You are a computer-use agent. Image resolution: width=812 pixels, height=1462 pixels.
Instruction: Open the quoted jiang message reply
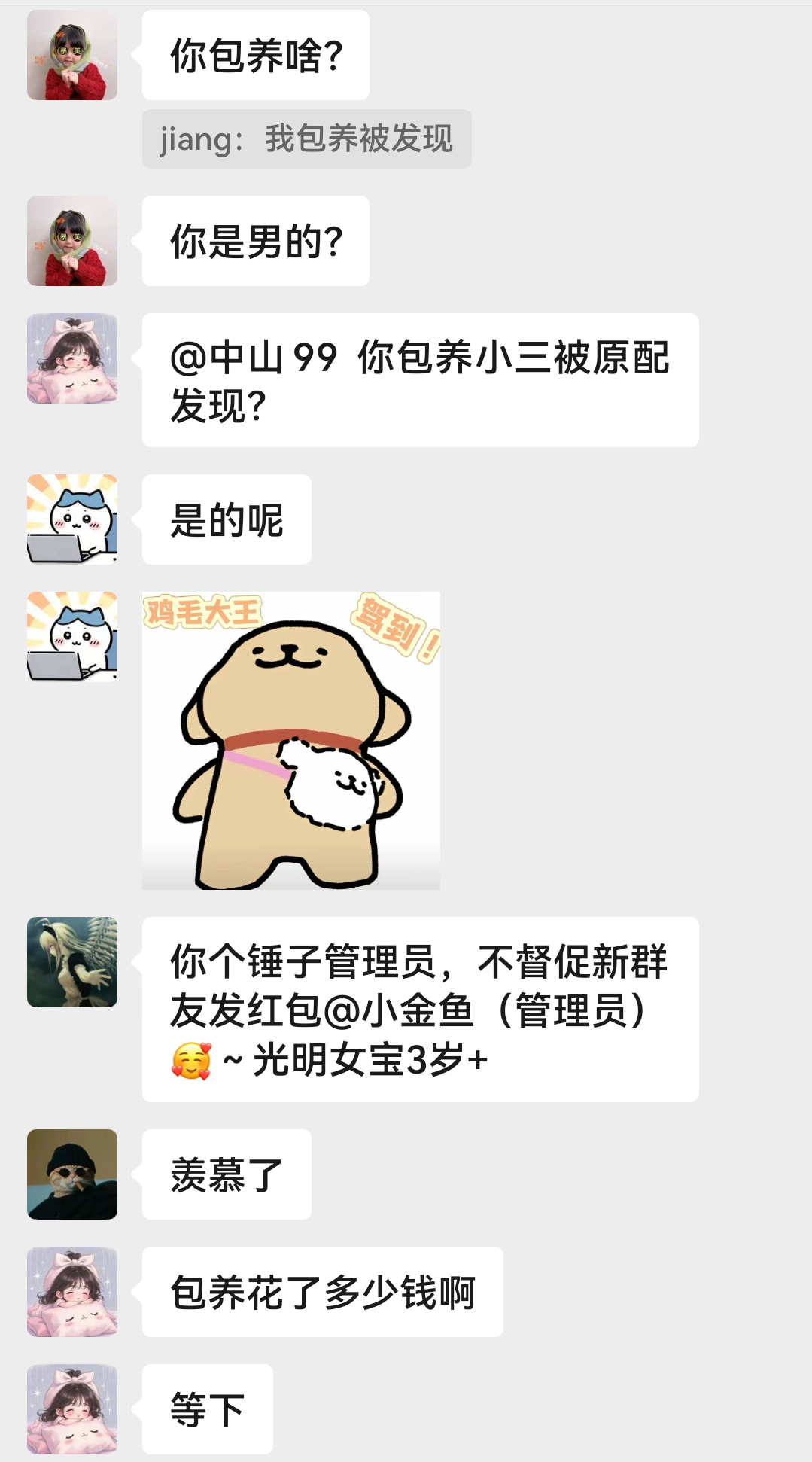point(306,139)
